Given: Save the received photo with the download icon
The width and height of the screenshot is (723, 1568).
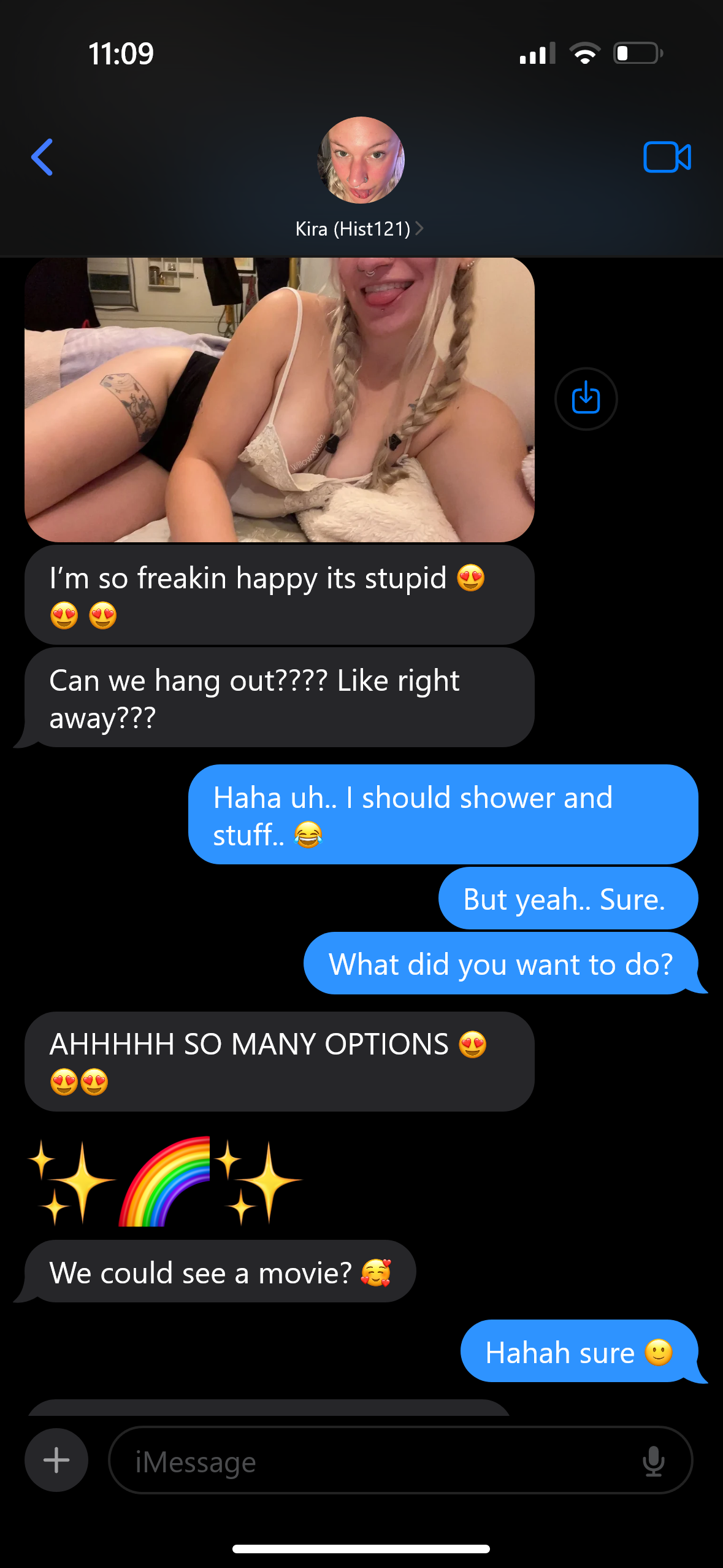Looking at the screenshot, I should pyautogui.click(x=586, y=398).
